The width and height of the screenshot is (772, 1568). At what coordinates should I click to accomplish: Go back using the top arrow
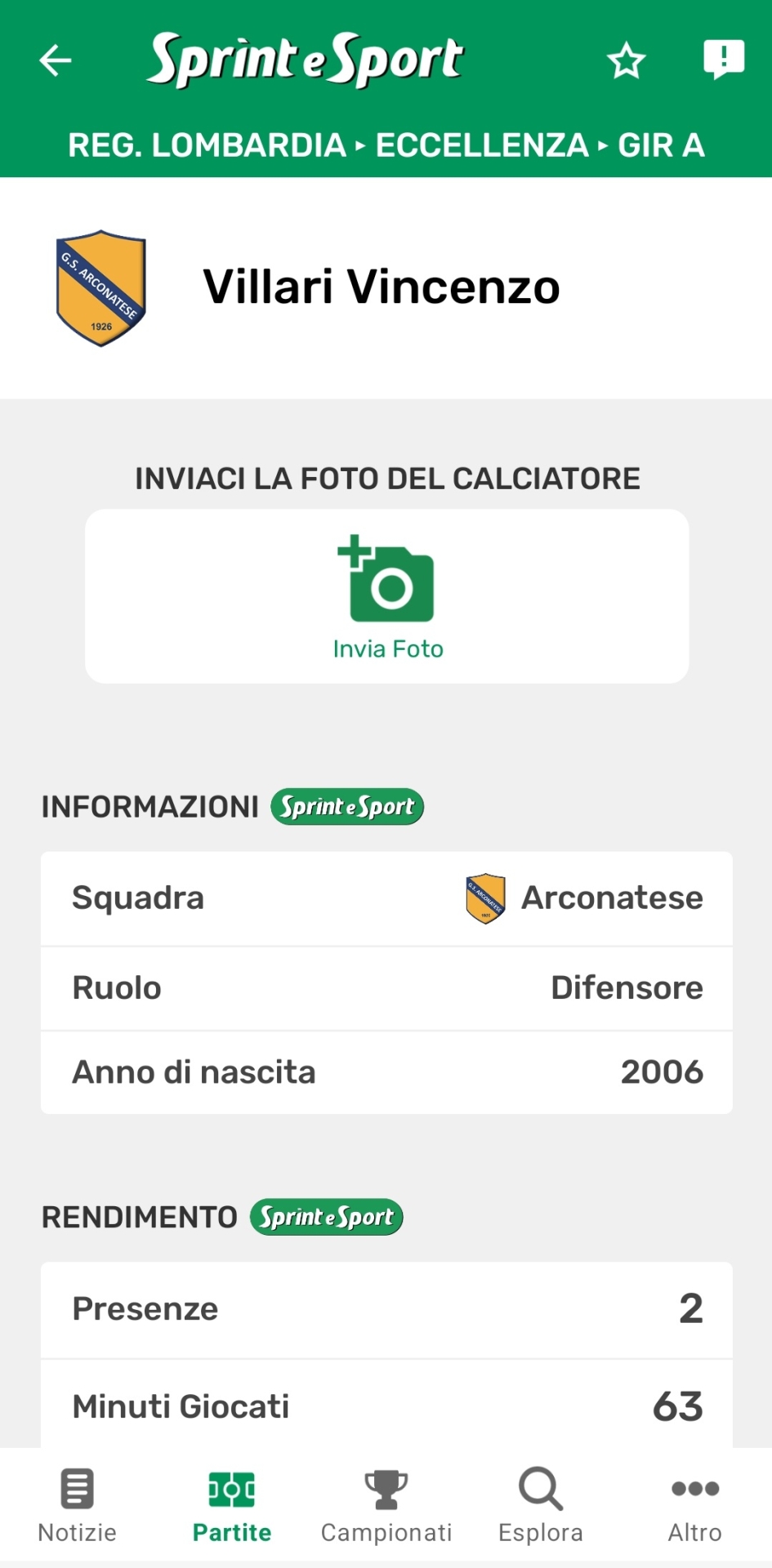click(x=55, y=60)
